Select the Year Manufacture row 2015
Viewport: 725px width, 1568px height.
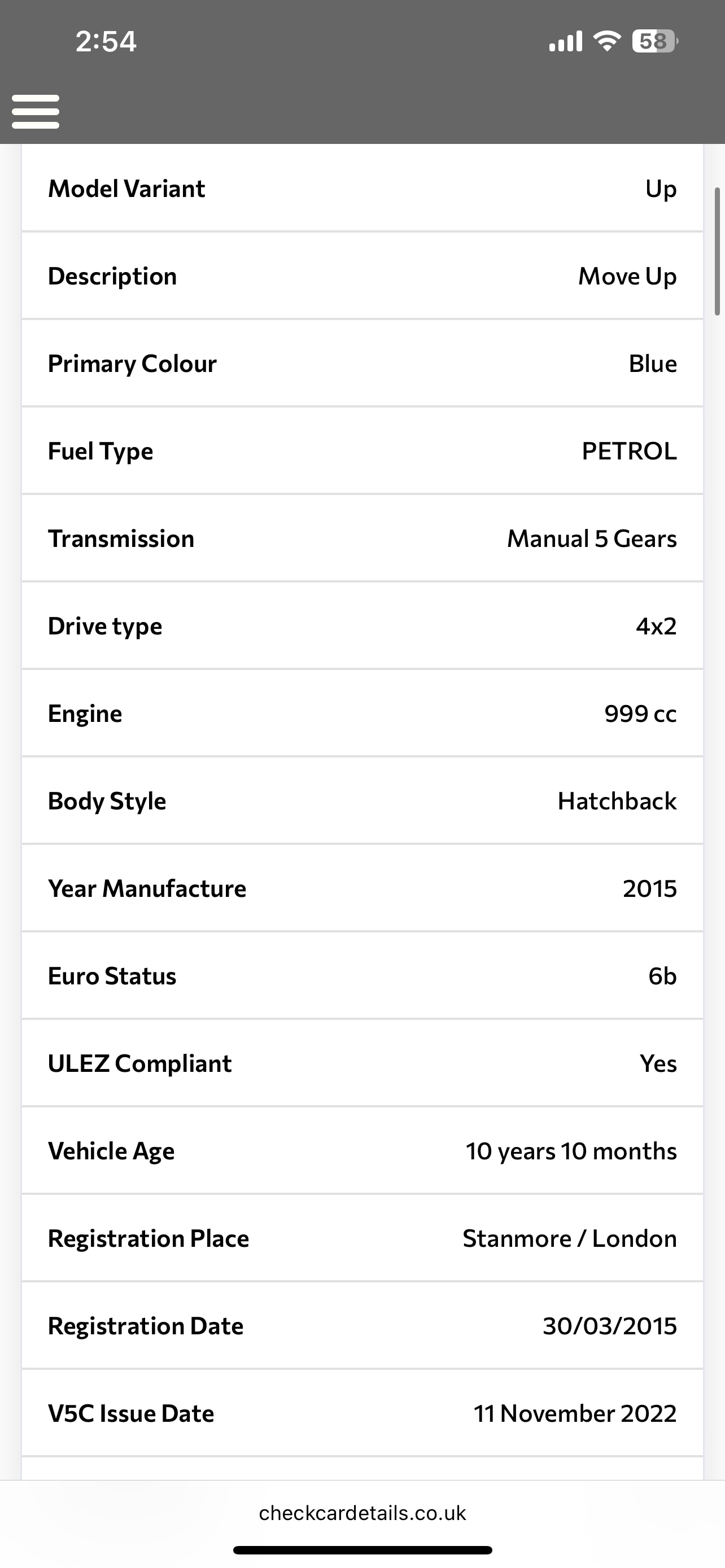pyautogui.click(x=362, y=888)
